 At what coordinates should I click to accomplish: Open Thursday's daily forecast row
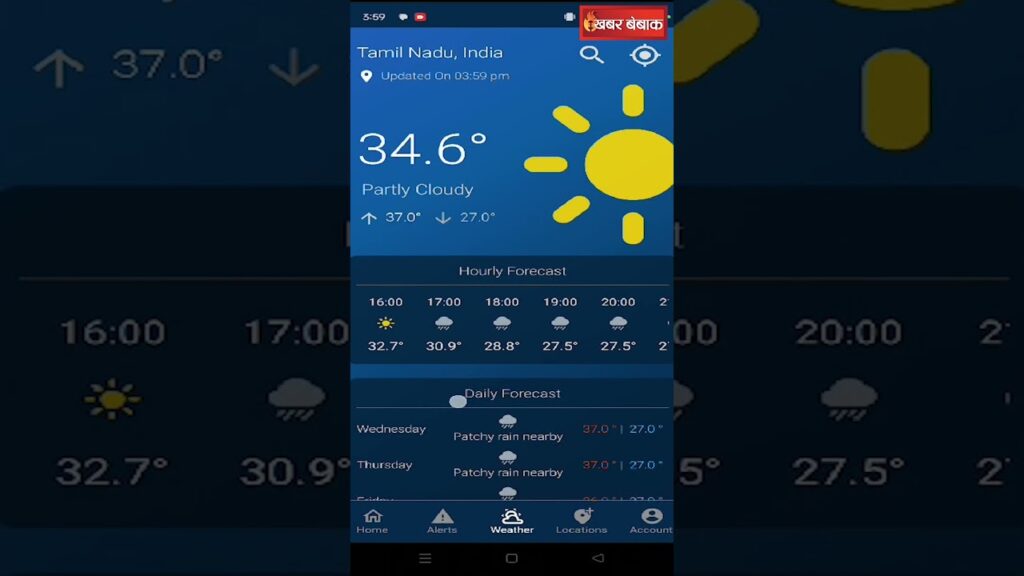(x=510, y=465)
